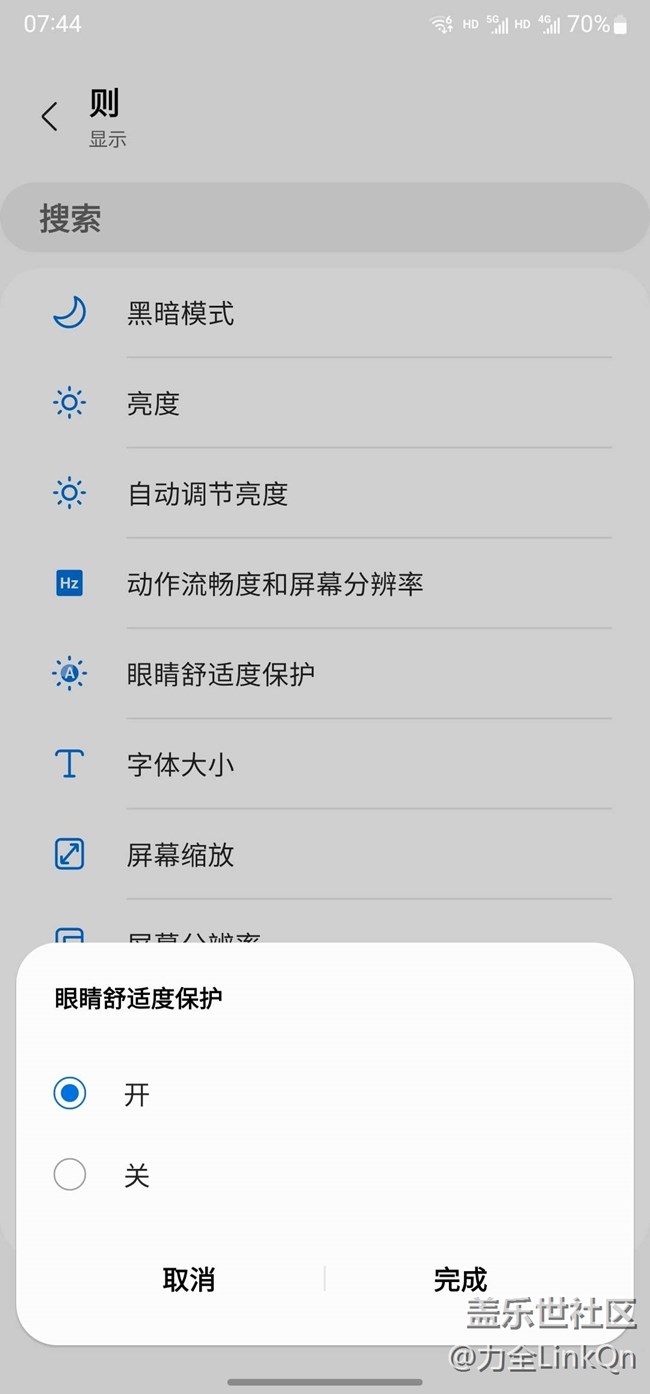Tap 取消 to cancel the dialog
Screen dimensions: 650x1394
point(189,1279)
